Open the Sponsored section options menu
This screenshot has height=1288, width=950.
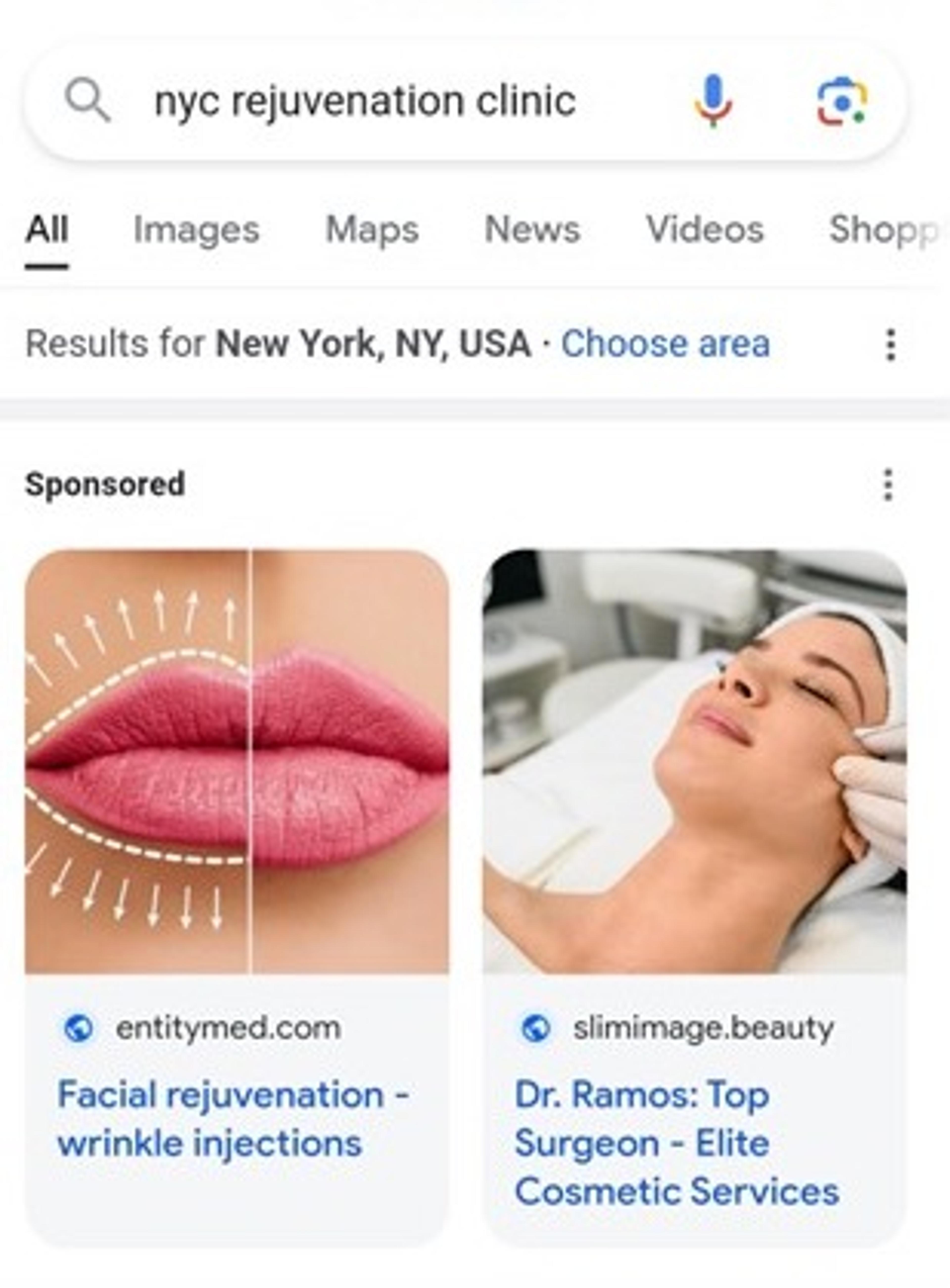point(888,485)
